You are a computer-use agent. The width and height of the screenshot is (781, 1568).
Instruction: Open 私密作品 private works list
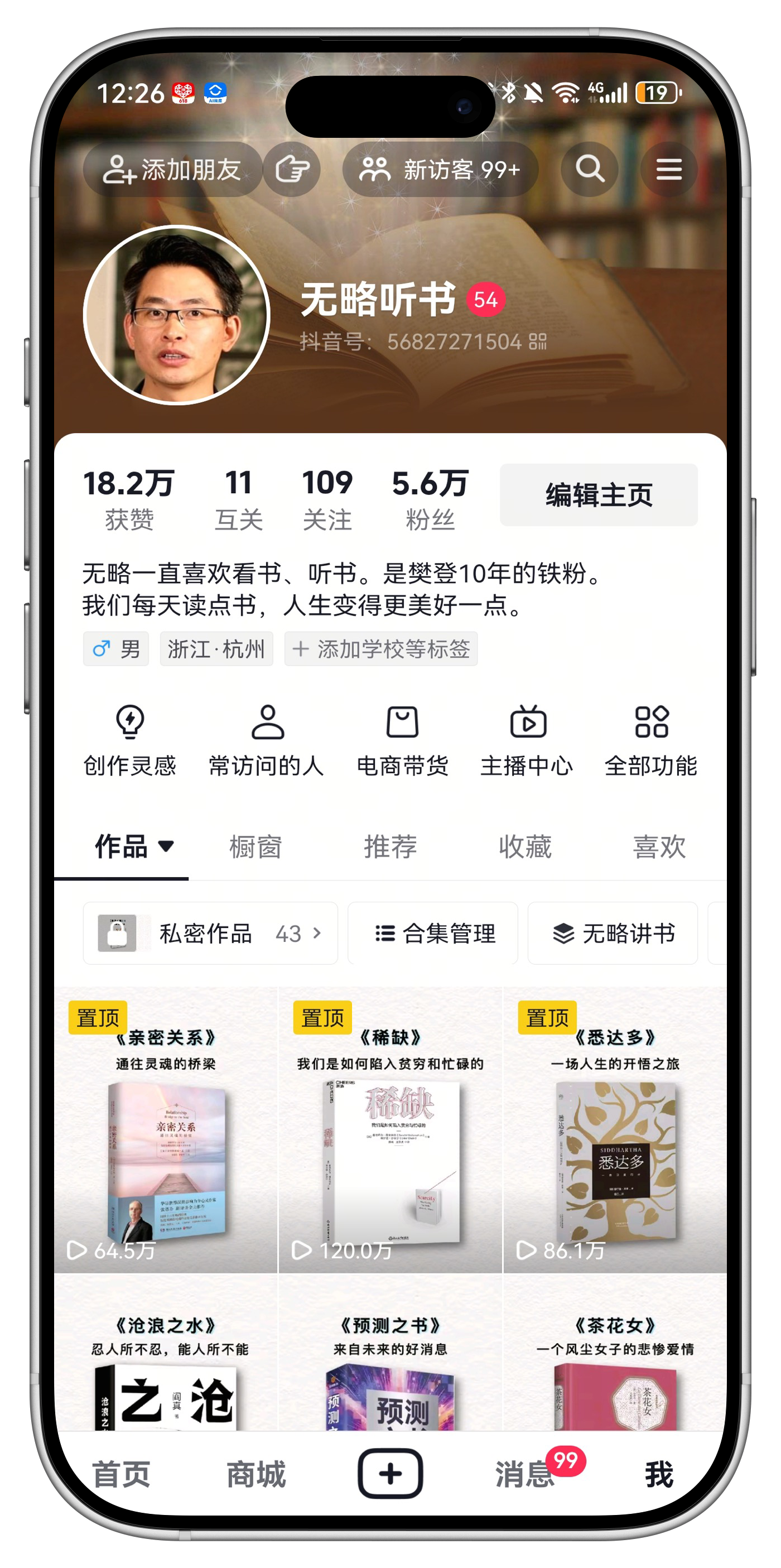tap(210, 933)
